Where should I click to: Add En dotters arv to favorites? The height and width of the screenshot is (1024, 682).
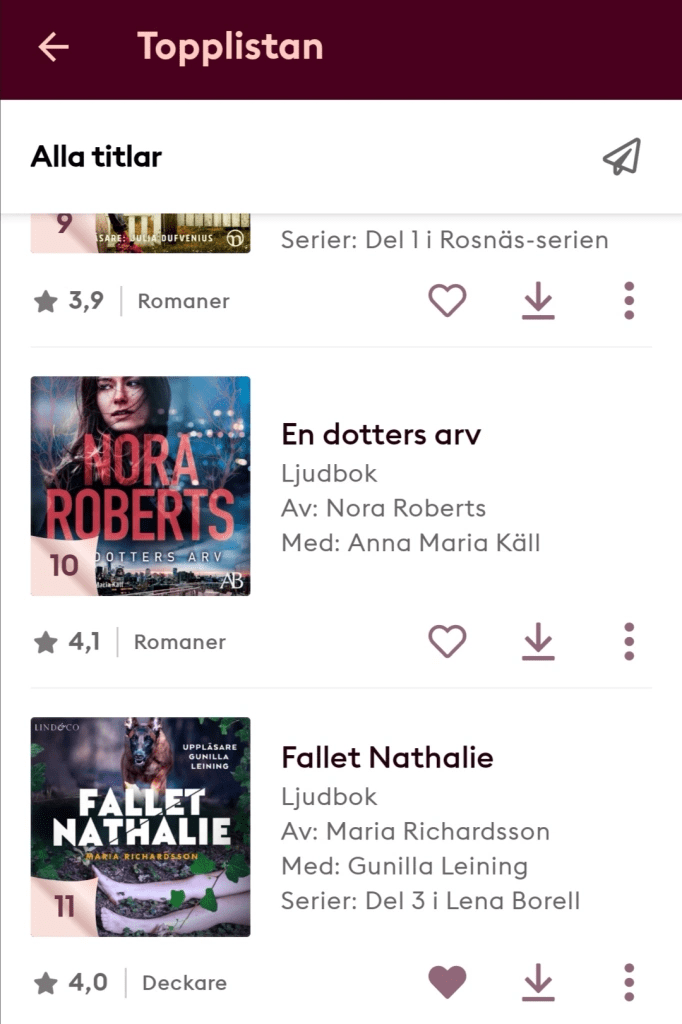pos(447,641)
